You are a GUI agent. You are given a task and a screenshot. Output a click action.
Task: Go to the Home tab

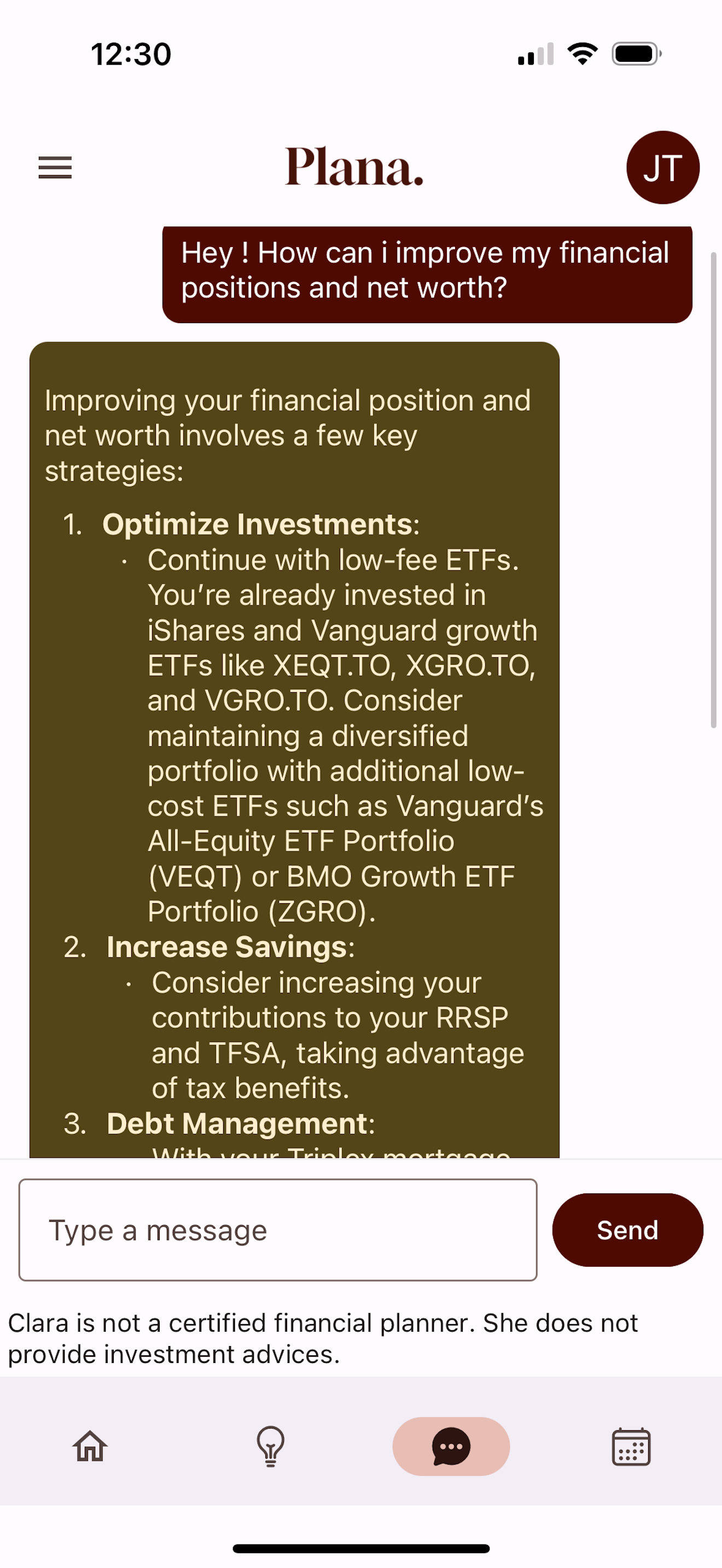pyautogui.click(x=90, y=1446)
